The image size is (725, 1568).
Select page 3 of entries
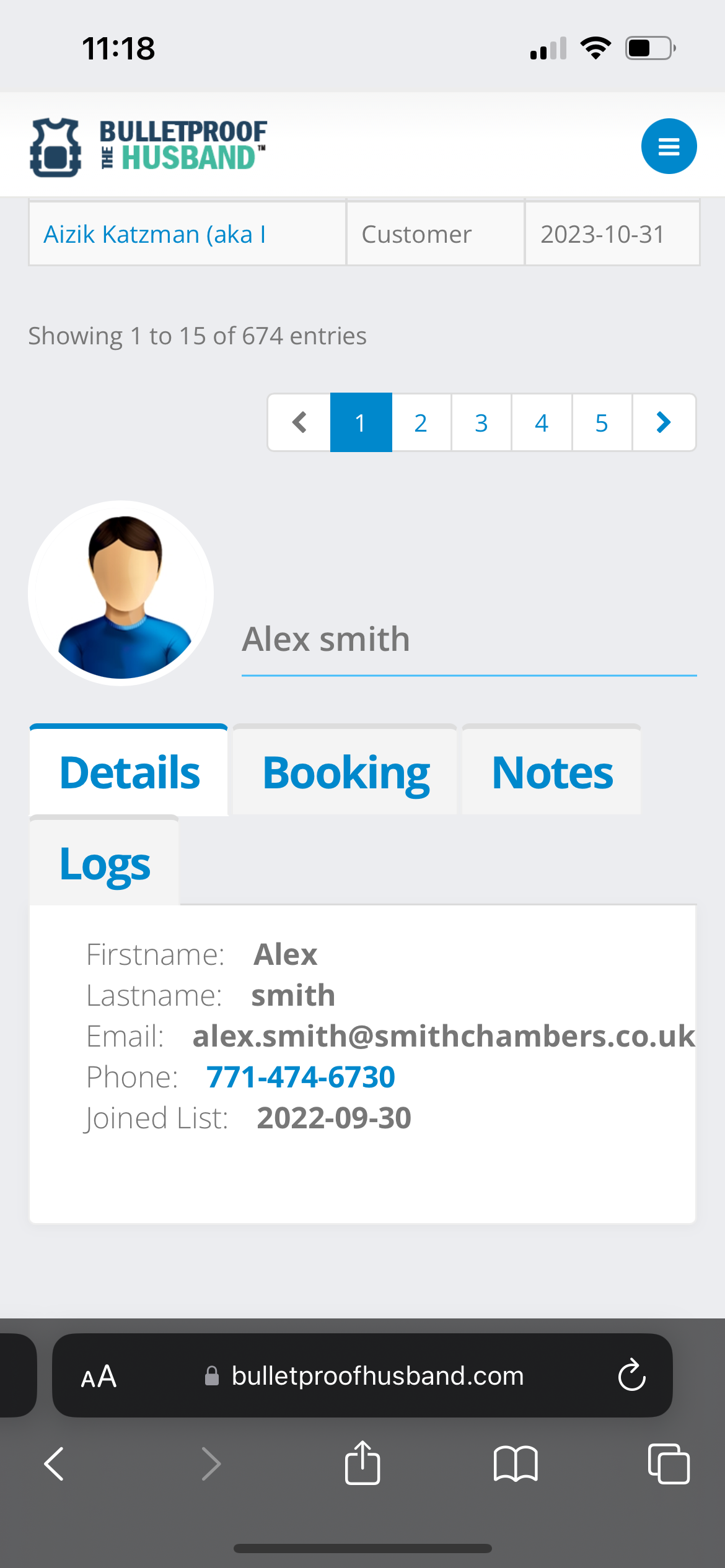tap(481, 422)
